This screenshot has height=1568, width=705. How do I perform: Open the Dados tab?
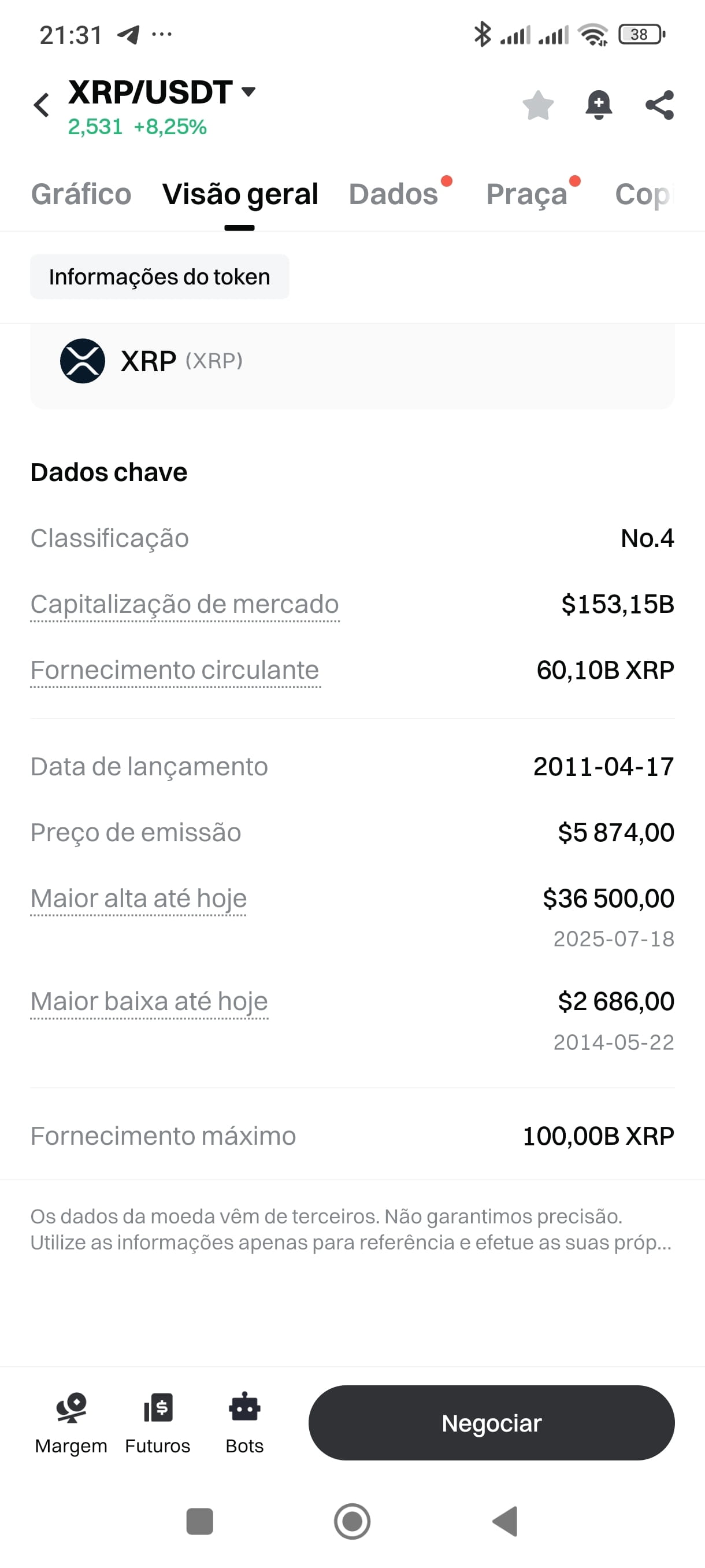pos(394,194)
